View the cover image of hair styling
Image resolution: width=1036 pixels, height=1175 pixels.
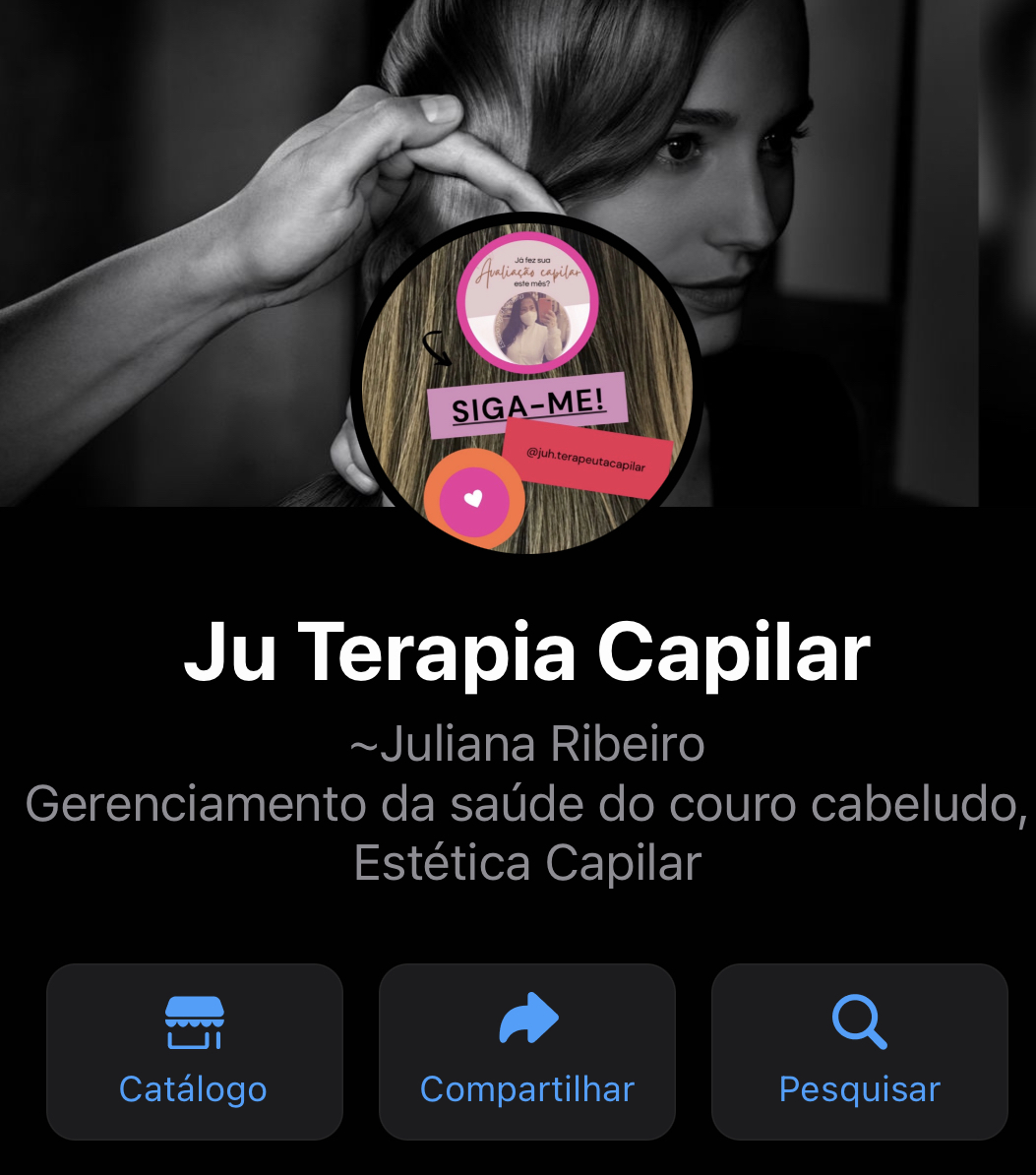(197, 148)
